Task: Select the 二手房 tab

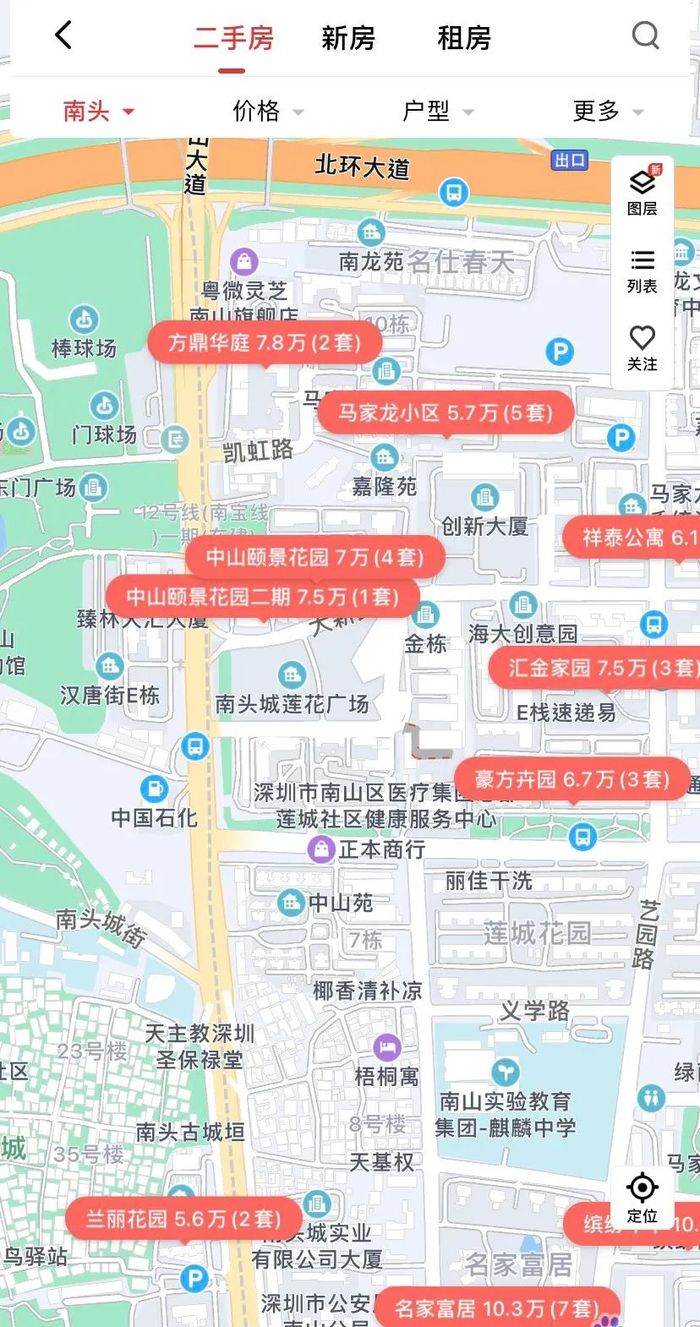Action: 233,38
